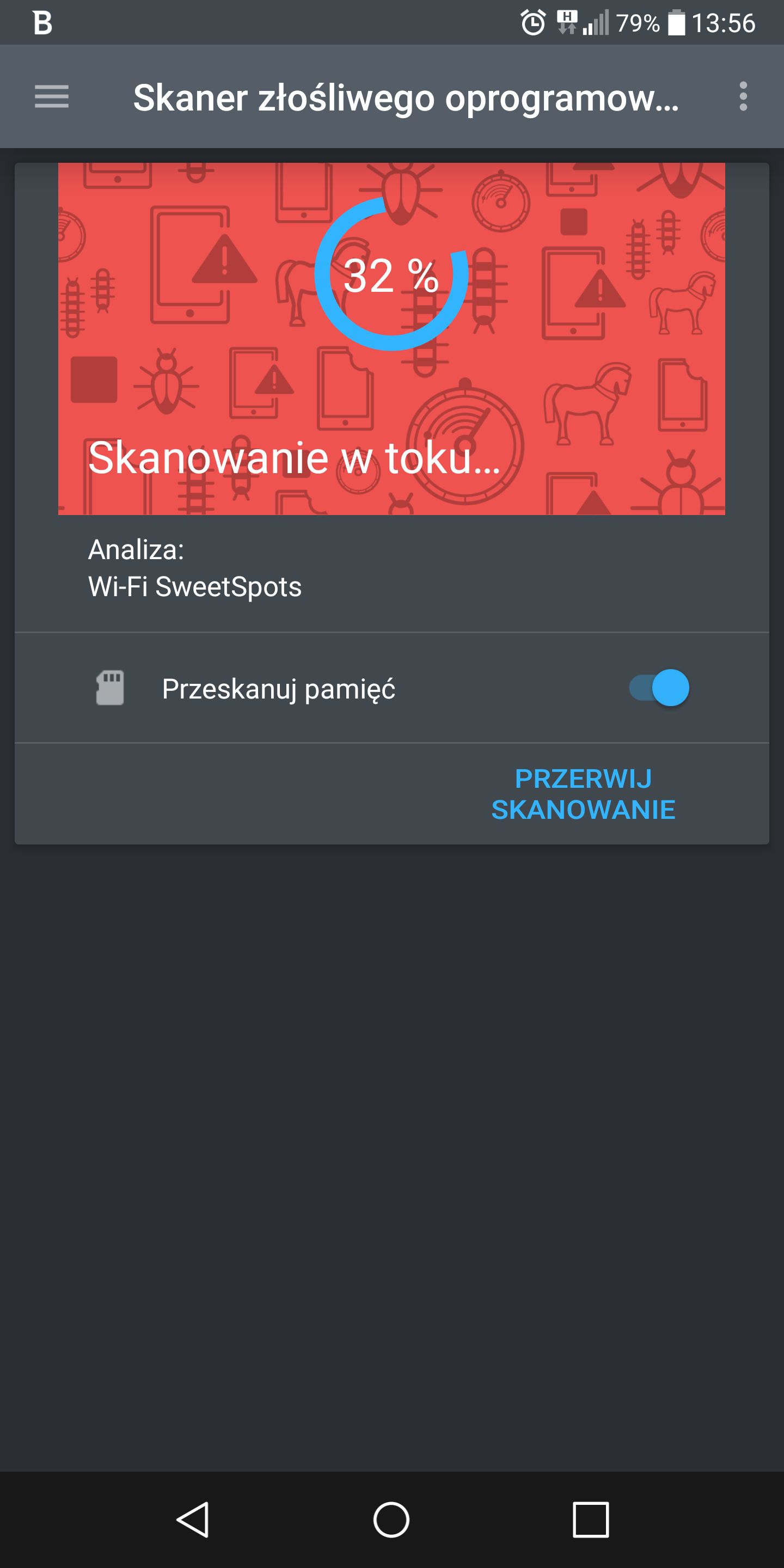This screenshot has width=784, height=1568.
Task: Open the recent apps overview
Action: [590, 1520]
